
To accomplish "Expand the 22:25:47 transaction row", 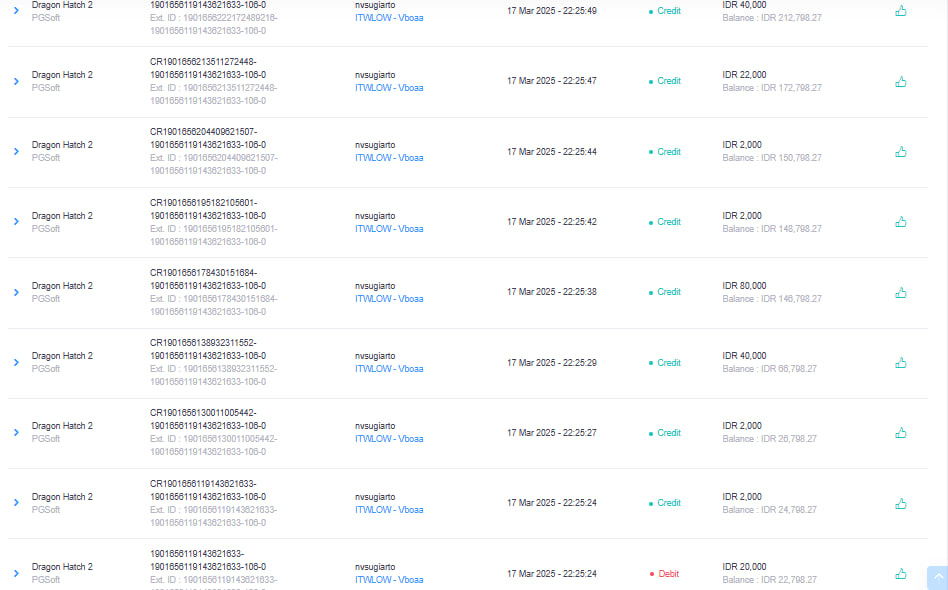I will click(16, 81).
